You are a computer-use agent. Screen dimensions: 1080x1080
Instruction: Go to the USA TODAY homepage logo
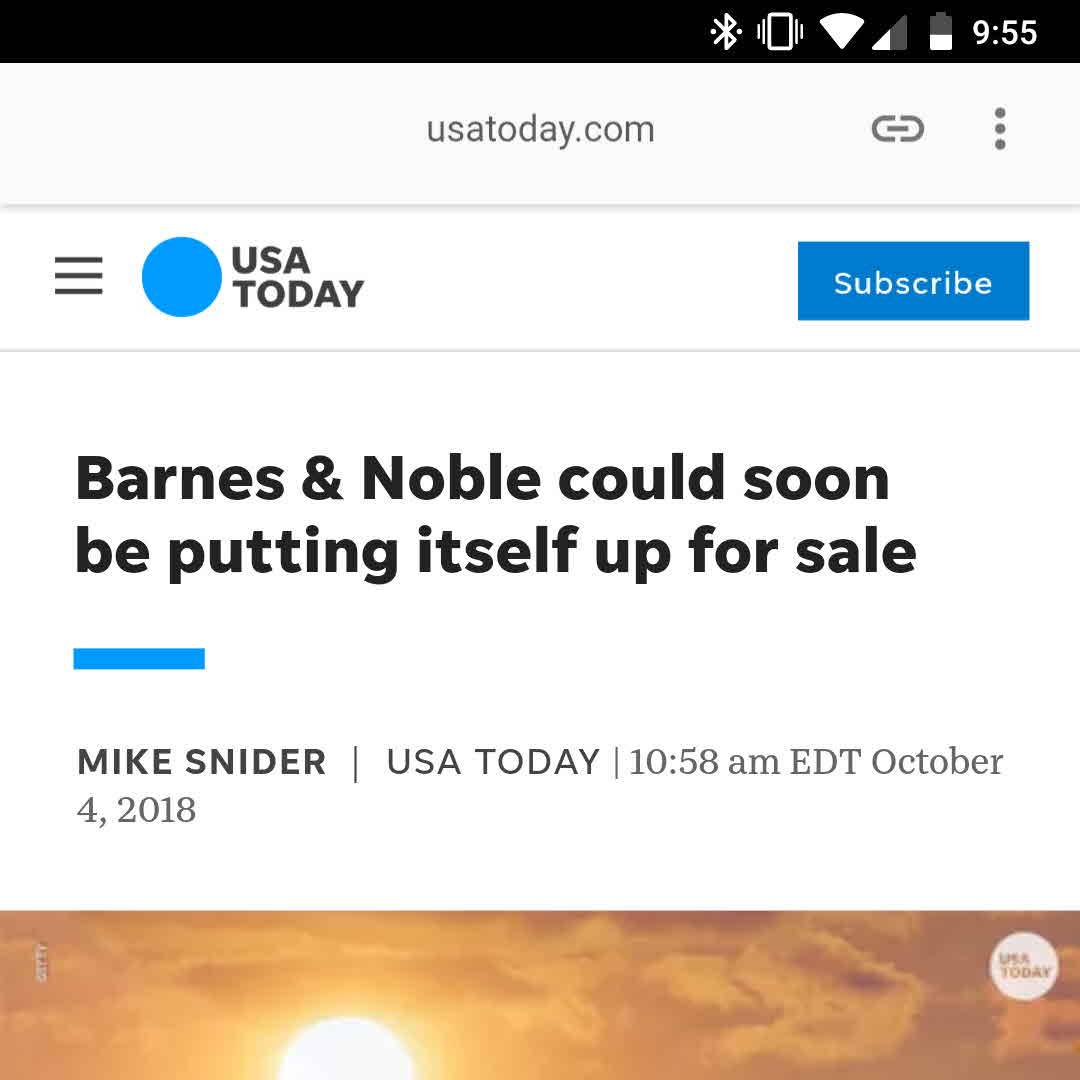tap(253, 277)
